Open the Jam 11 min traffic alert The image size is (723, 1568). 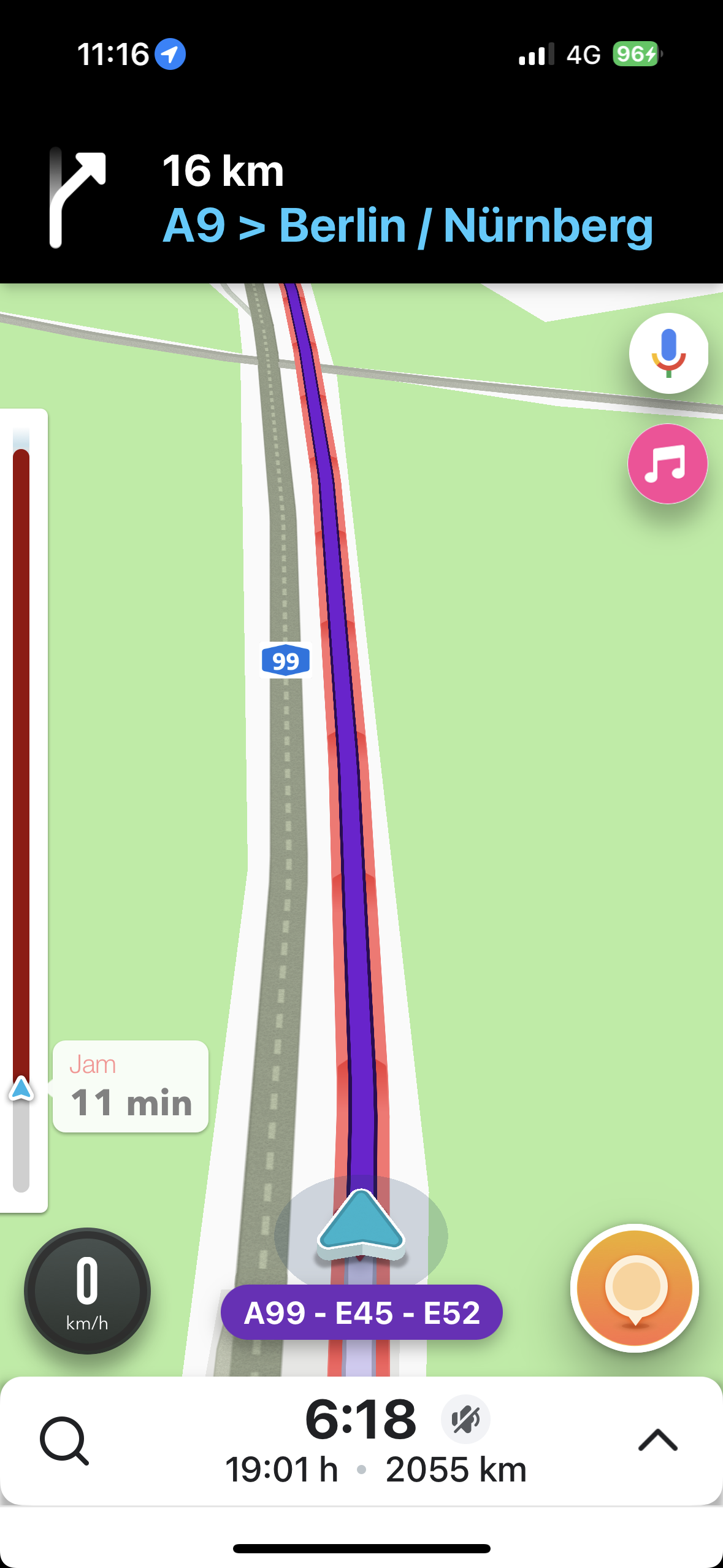[x=131, y=1086]
